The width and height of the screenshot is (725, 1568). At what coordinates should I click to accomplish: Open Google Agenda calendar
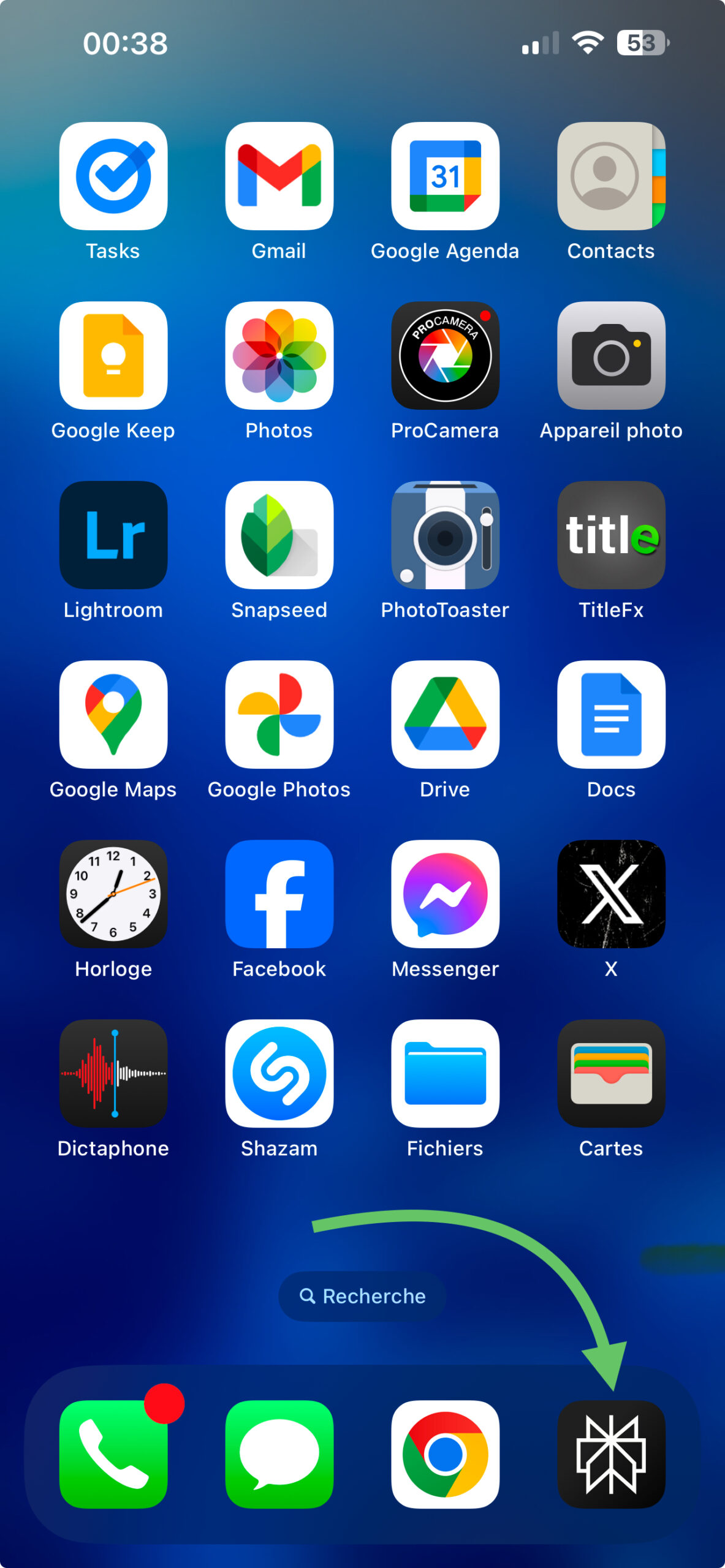tap(446, 176)
